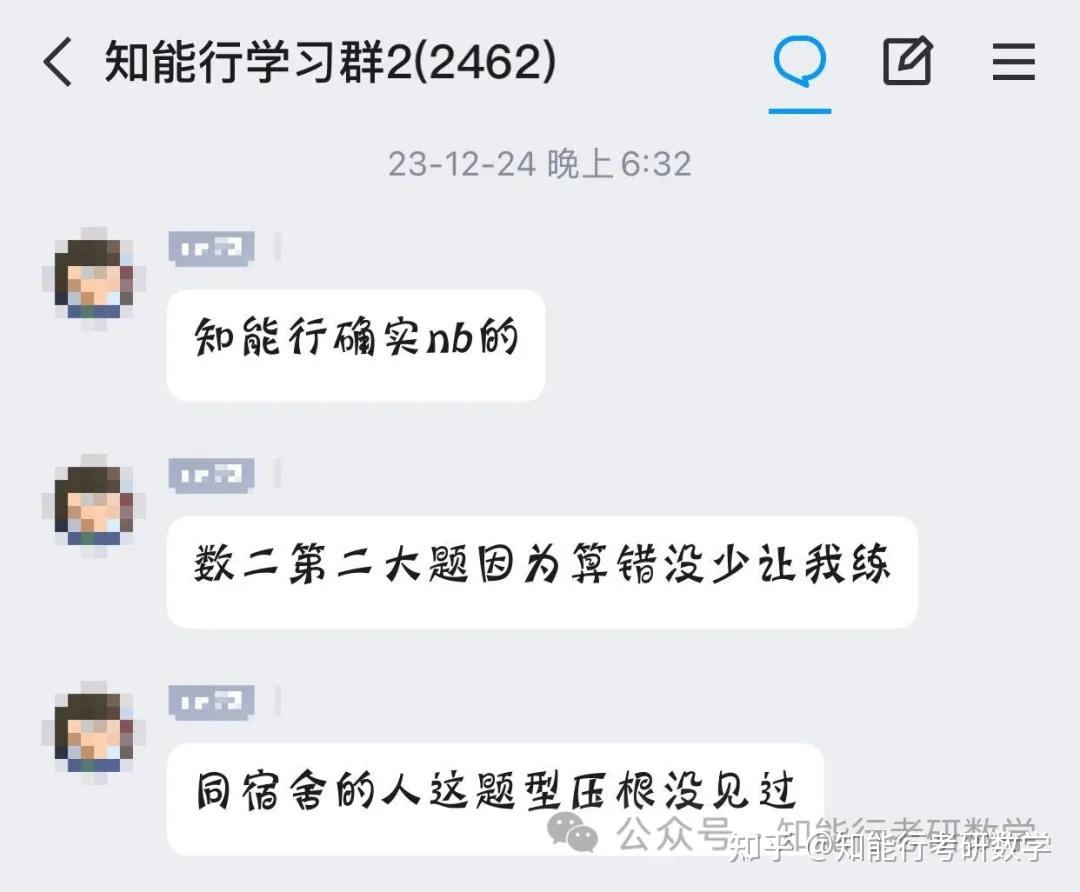1080x892 pixels.
Task: Open the hamburger menu for group settings
Action: point(1013,63)
